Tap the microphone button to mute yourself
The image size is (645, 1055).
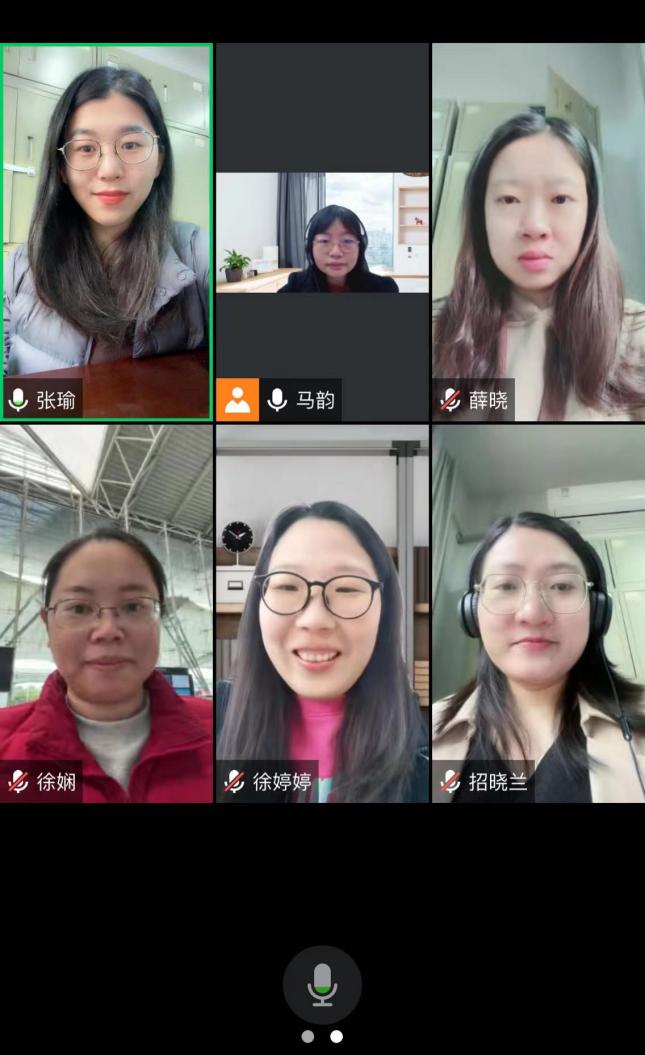tap(322, 984)
